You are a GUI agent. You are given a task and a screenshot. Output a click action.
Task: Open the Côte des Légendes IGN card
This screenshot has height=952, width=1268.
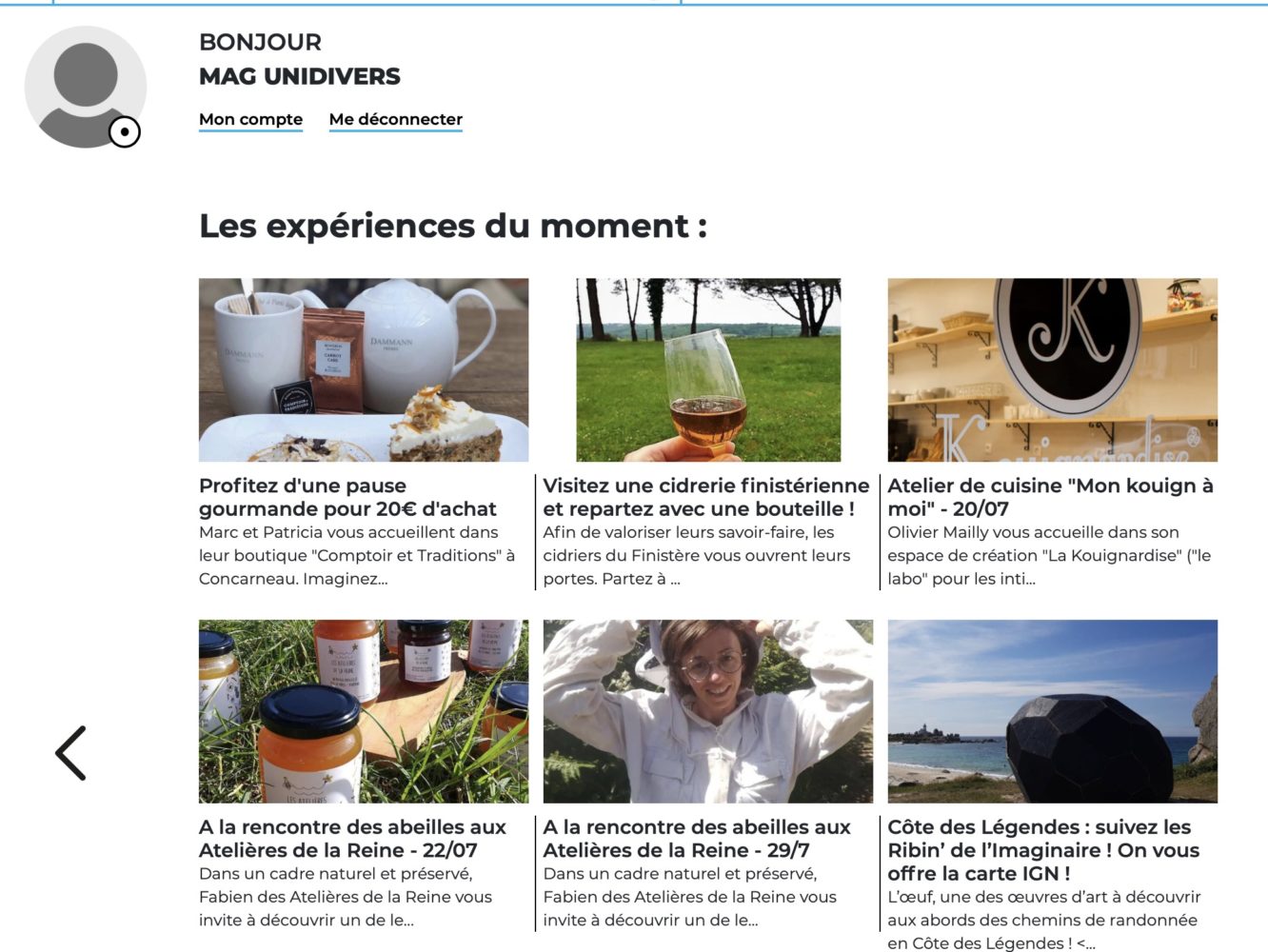click(x=1042, y=849)
